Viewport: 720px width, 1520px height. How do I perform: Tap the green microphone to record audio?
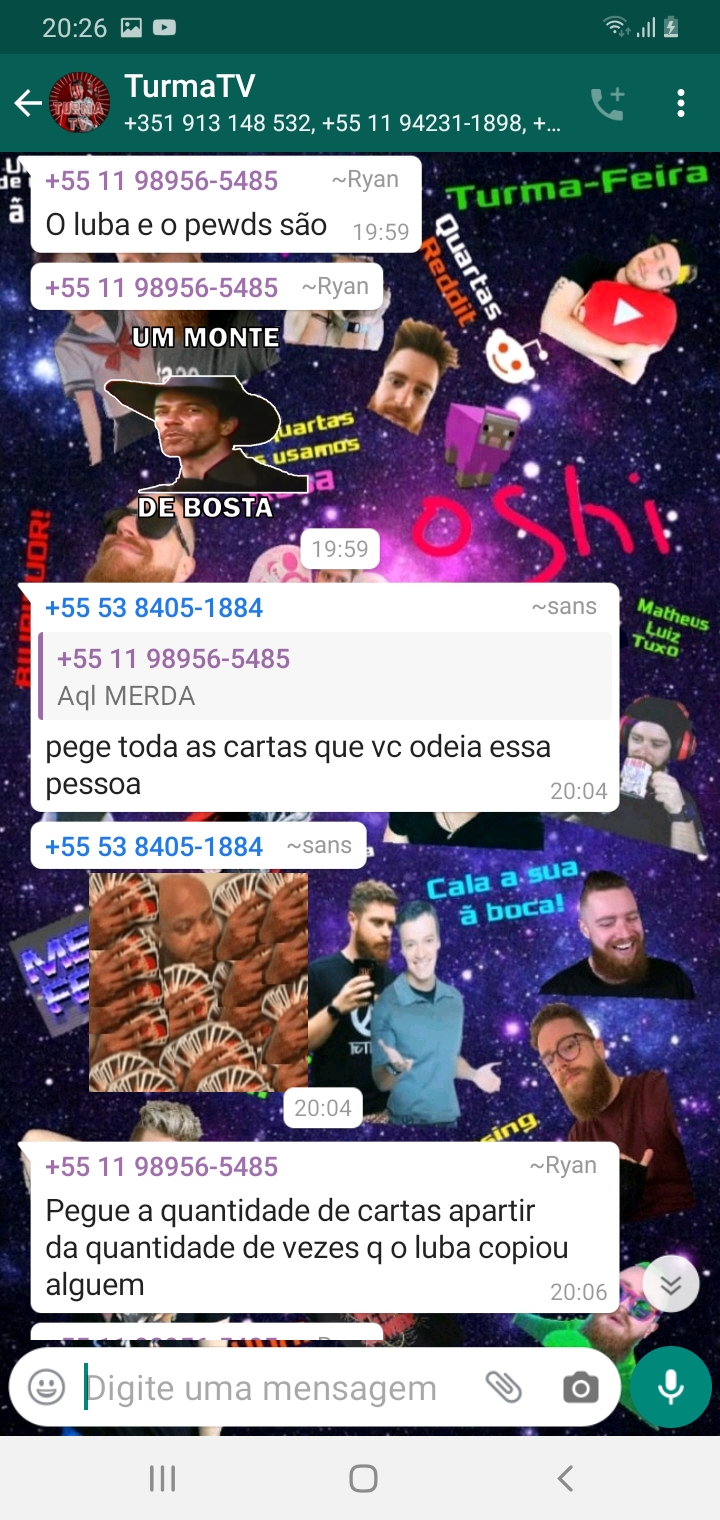(x=668, y=1386)
